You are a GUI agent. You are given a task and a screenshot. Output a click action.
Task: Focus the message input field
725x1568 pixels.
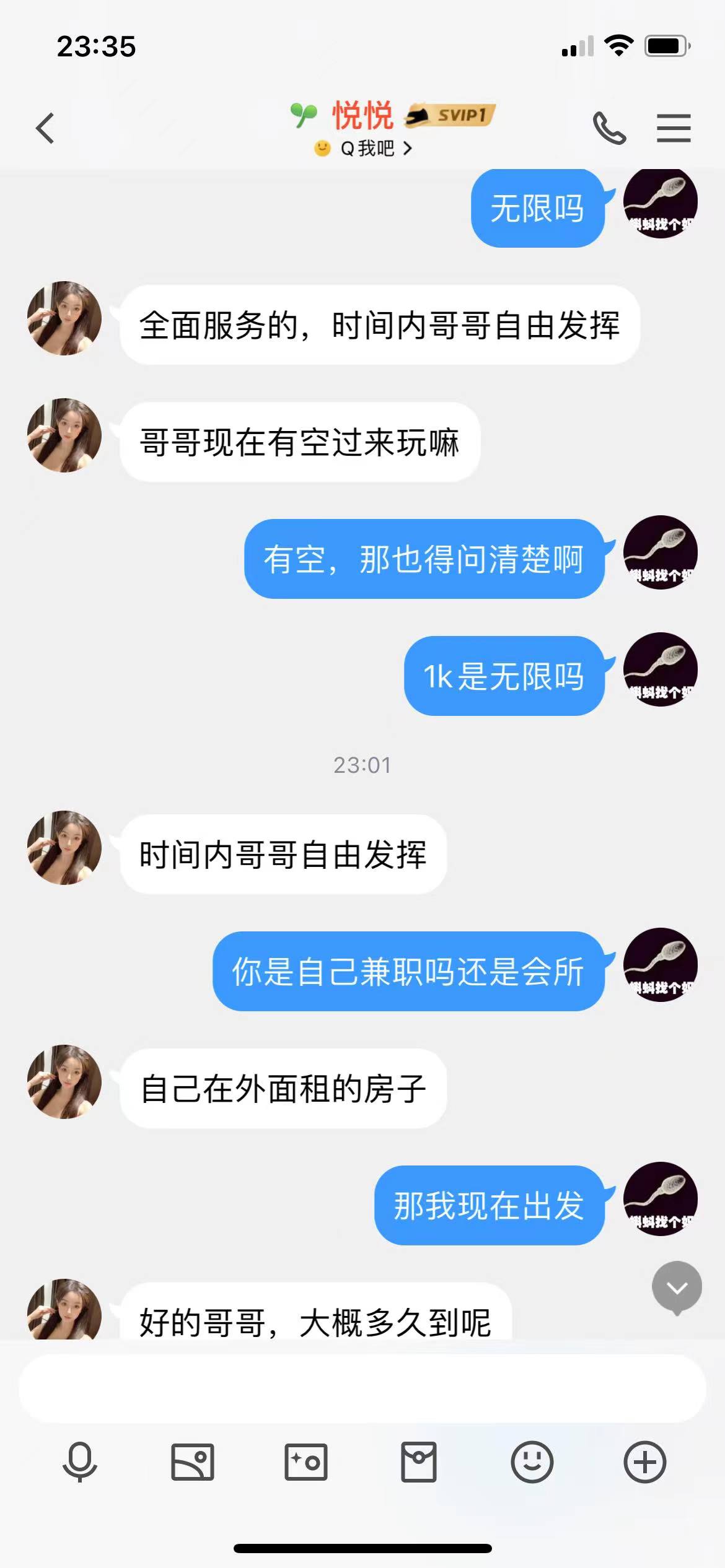coord(362,1388)
